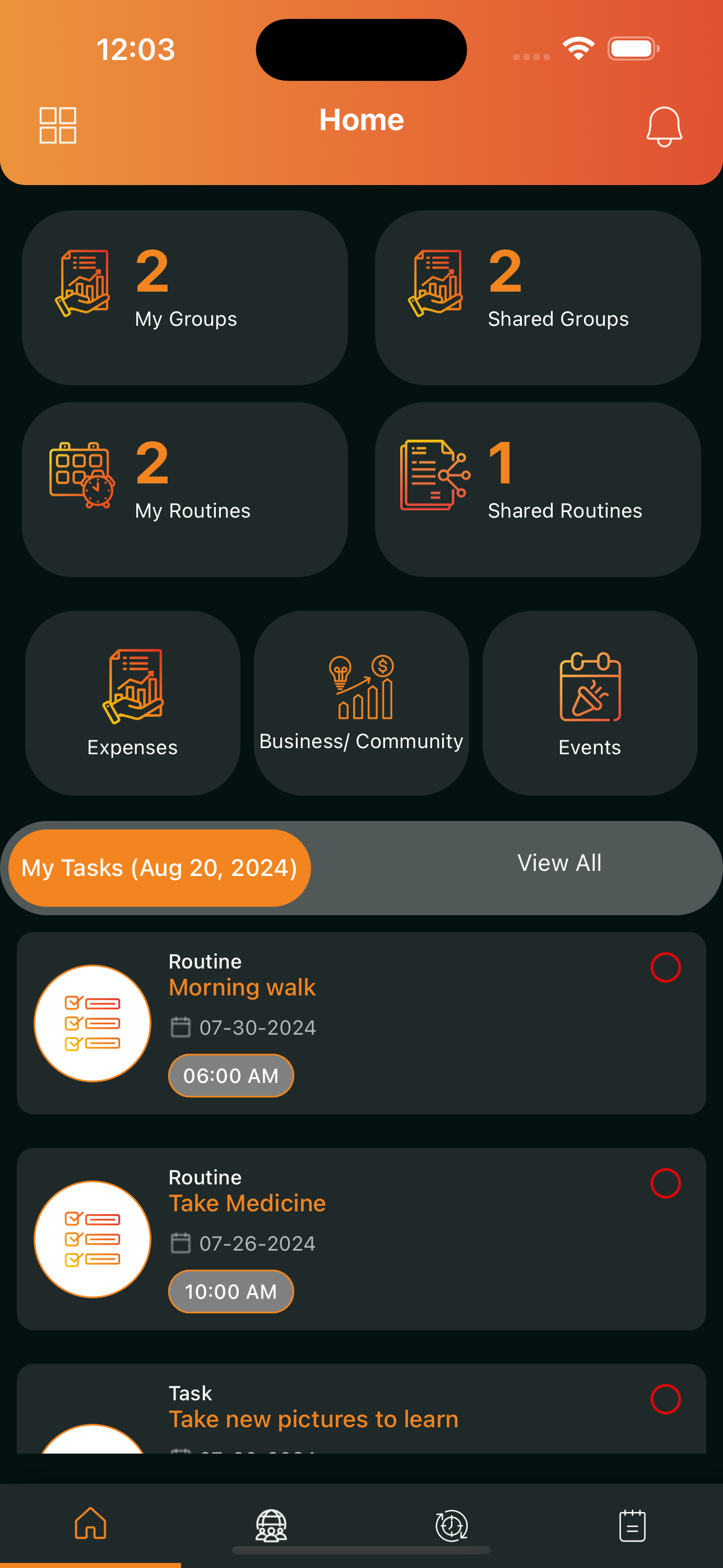The height and width of the screenshot is (1568, 723).
Task: Open the Events tile
Action: 590,703
